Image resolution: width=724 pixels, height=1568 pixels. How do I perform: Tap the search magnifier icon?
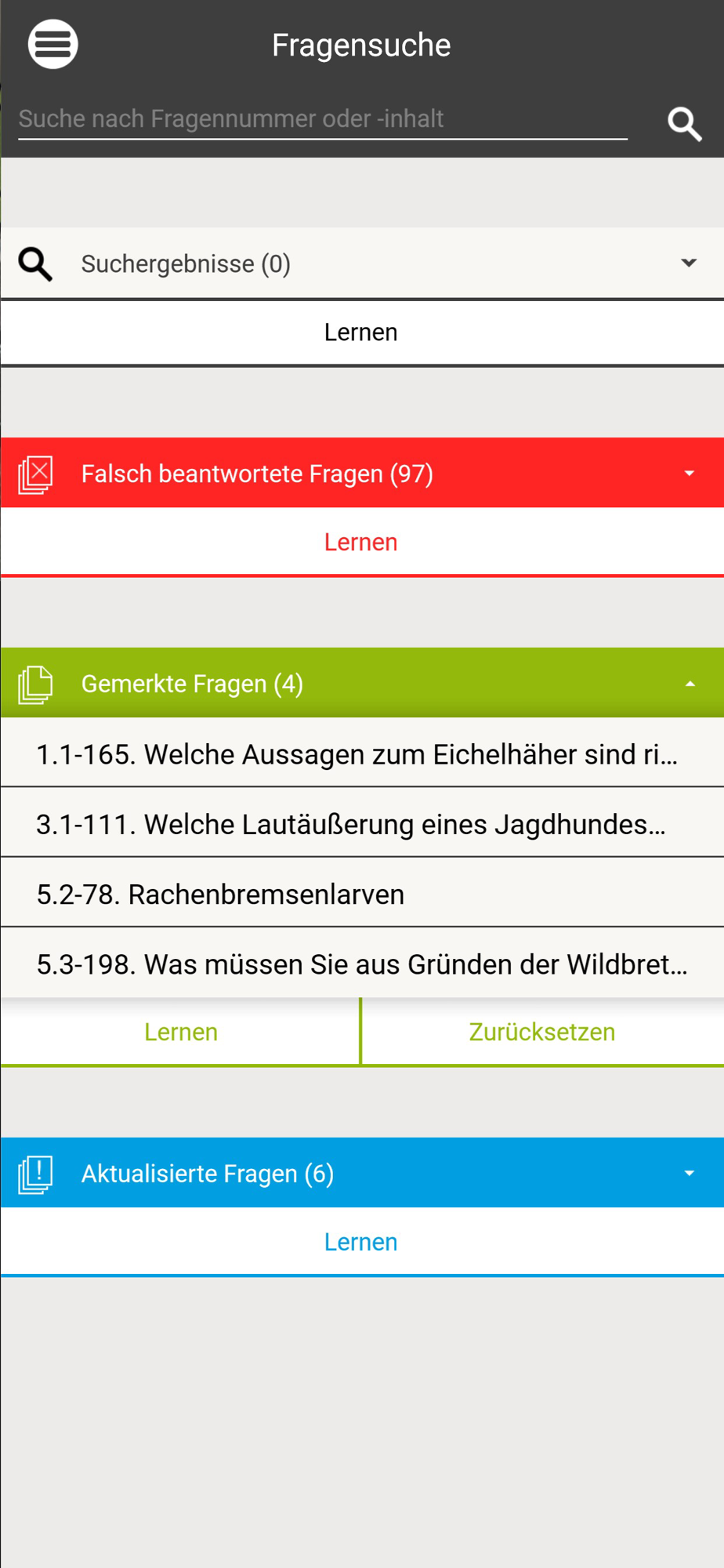pos(684,124)
